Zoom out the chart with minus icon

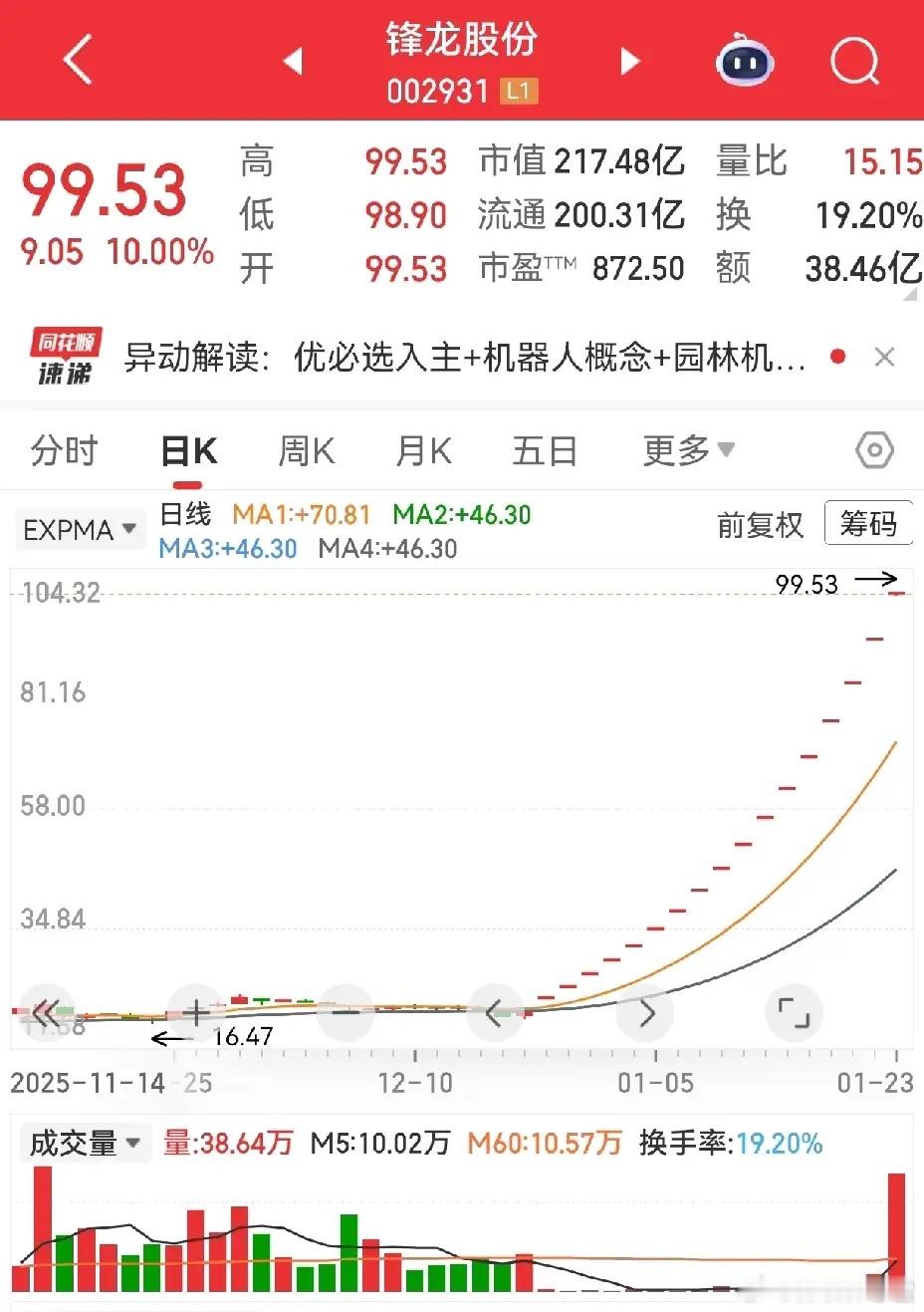point(346,1012)
